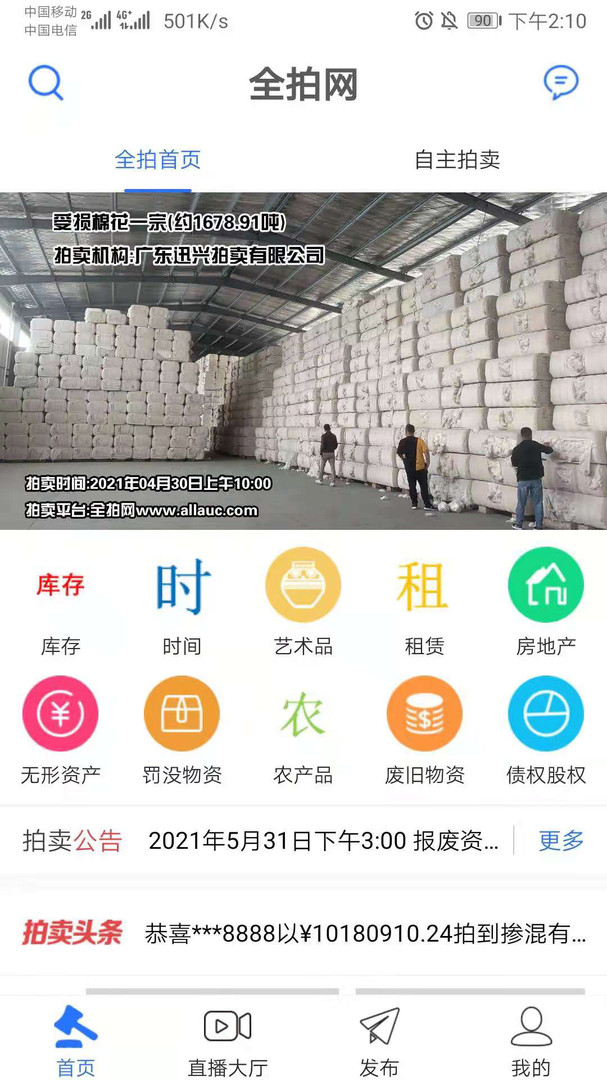
Task: Open the 债权股权 category
Action: pyautogui.click(x=545, y=730)
